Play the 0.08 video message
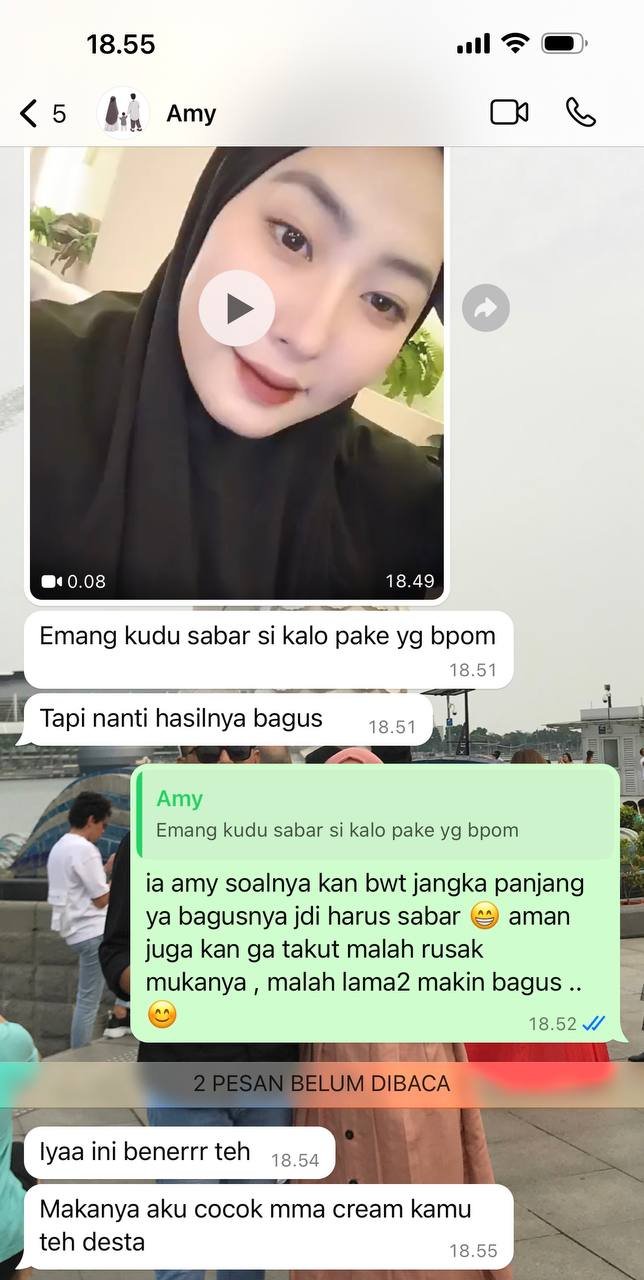The height and width of the screenshot is (1280, 644). click(x=236, y=308)
